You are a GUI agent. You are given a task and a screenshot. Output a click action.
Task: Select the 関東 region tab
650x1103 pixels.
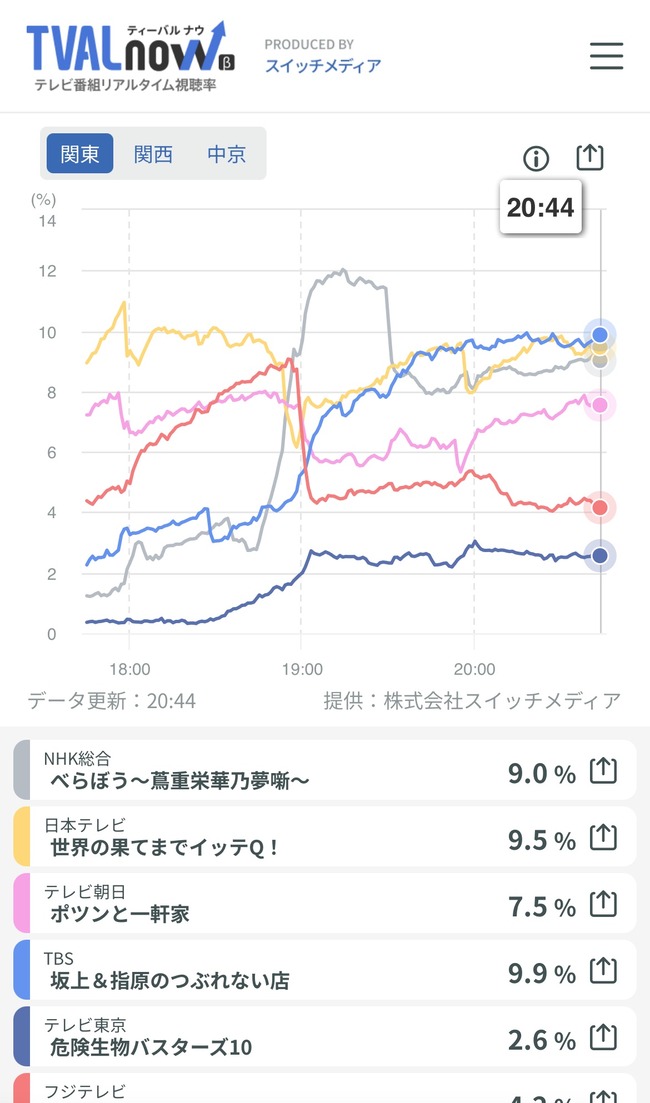(x=80, y=153)
